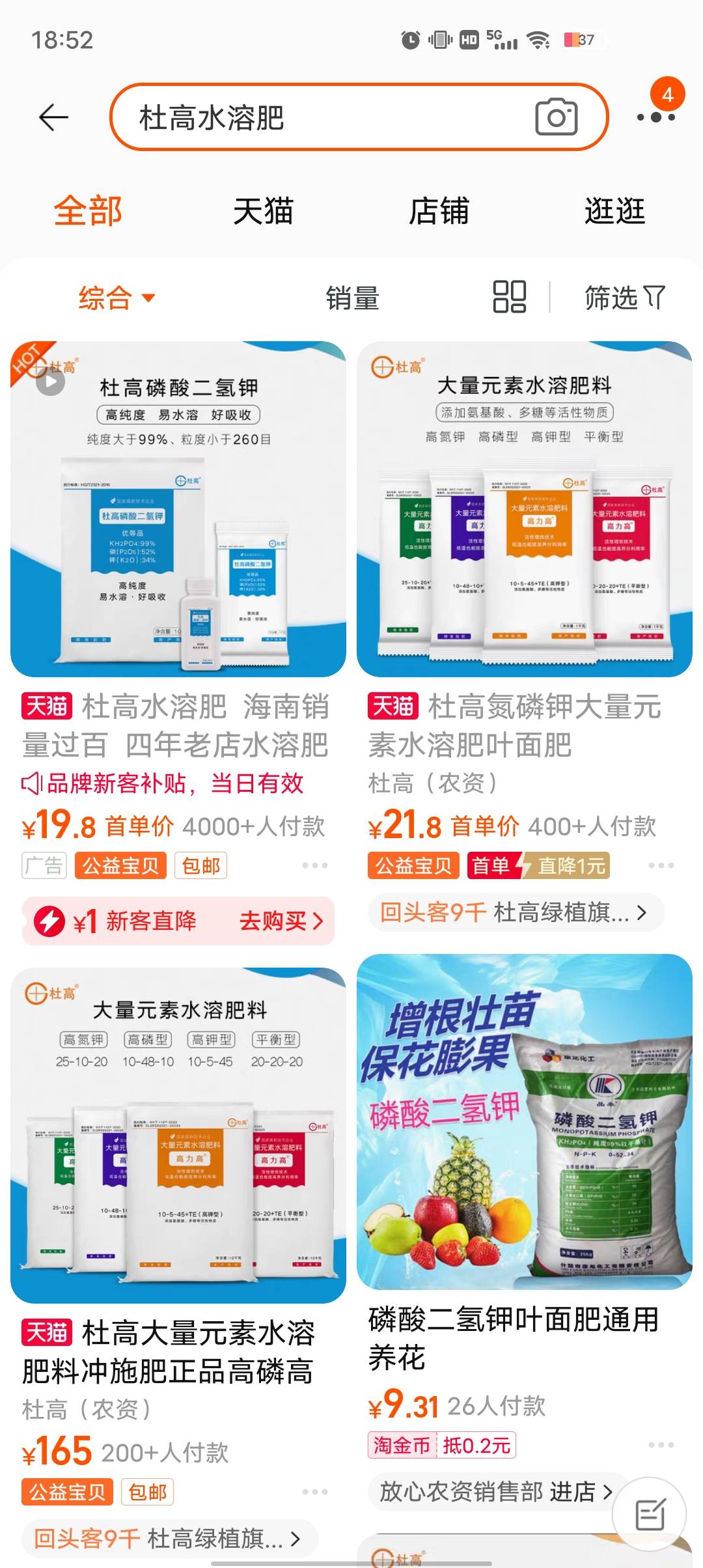Switch to the 天猫 tab
Screen dimensions: 703x1568
[263, 212]
